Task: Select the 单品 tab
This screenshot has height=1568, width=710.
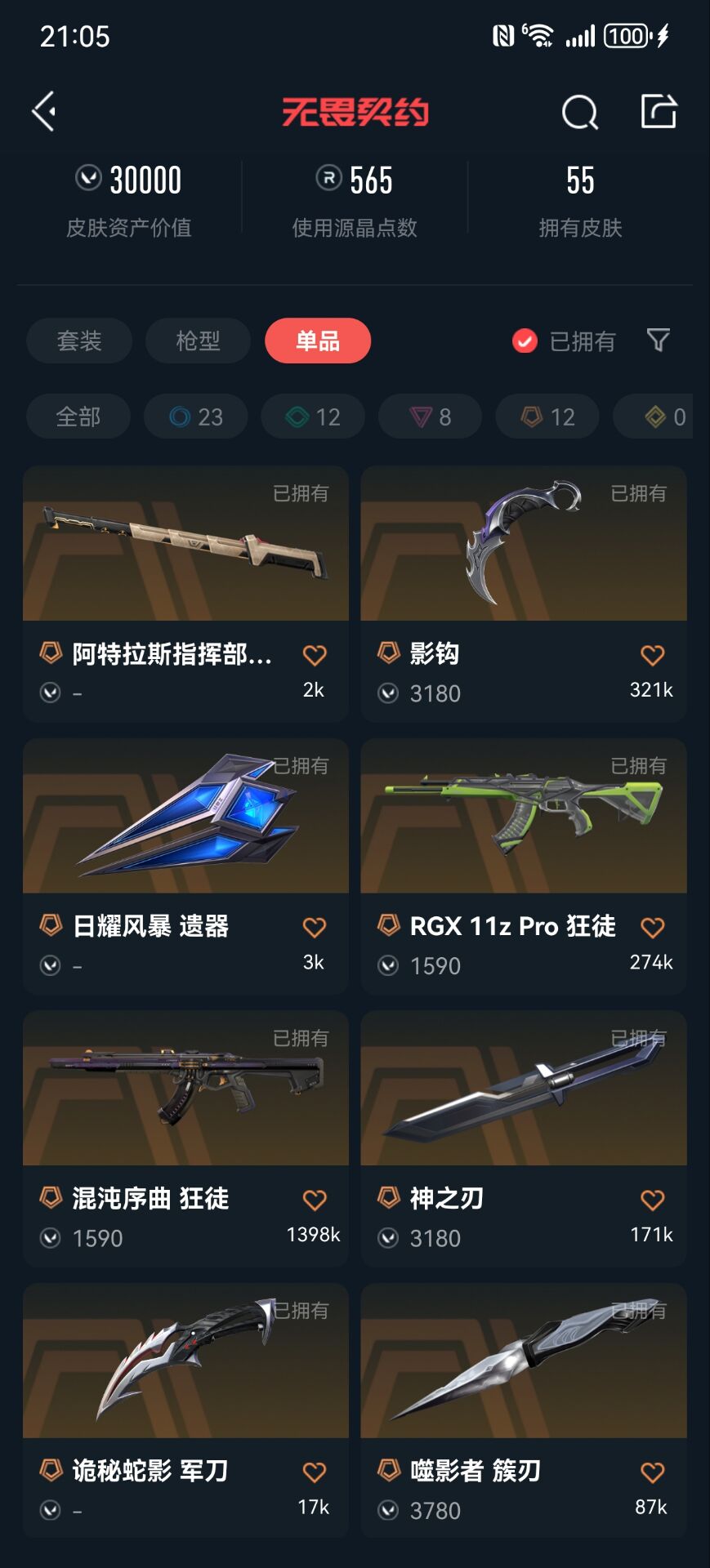Action: click(x=318, y=341)
